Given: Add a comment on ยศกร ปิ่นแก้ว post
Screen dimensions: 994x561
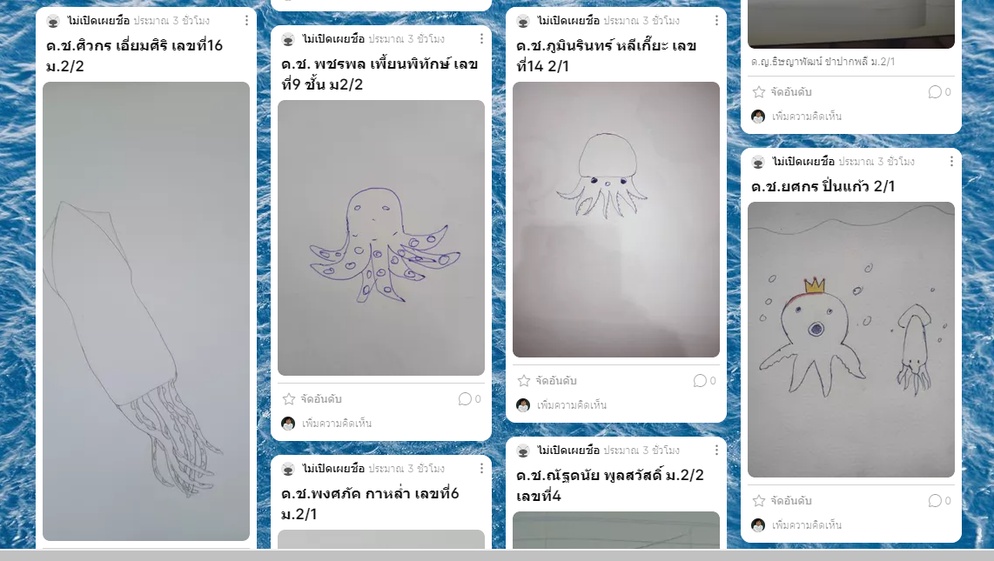Looking at the screenshot, I should (x=807, y=525).
